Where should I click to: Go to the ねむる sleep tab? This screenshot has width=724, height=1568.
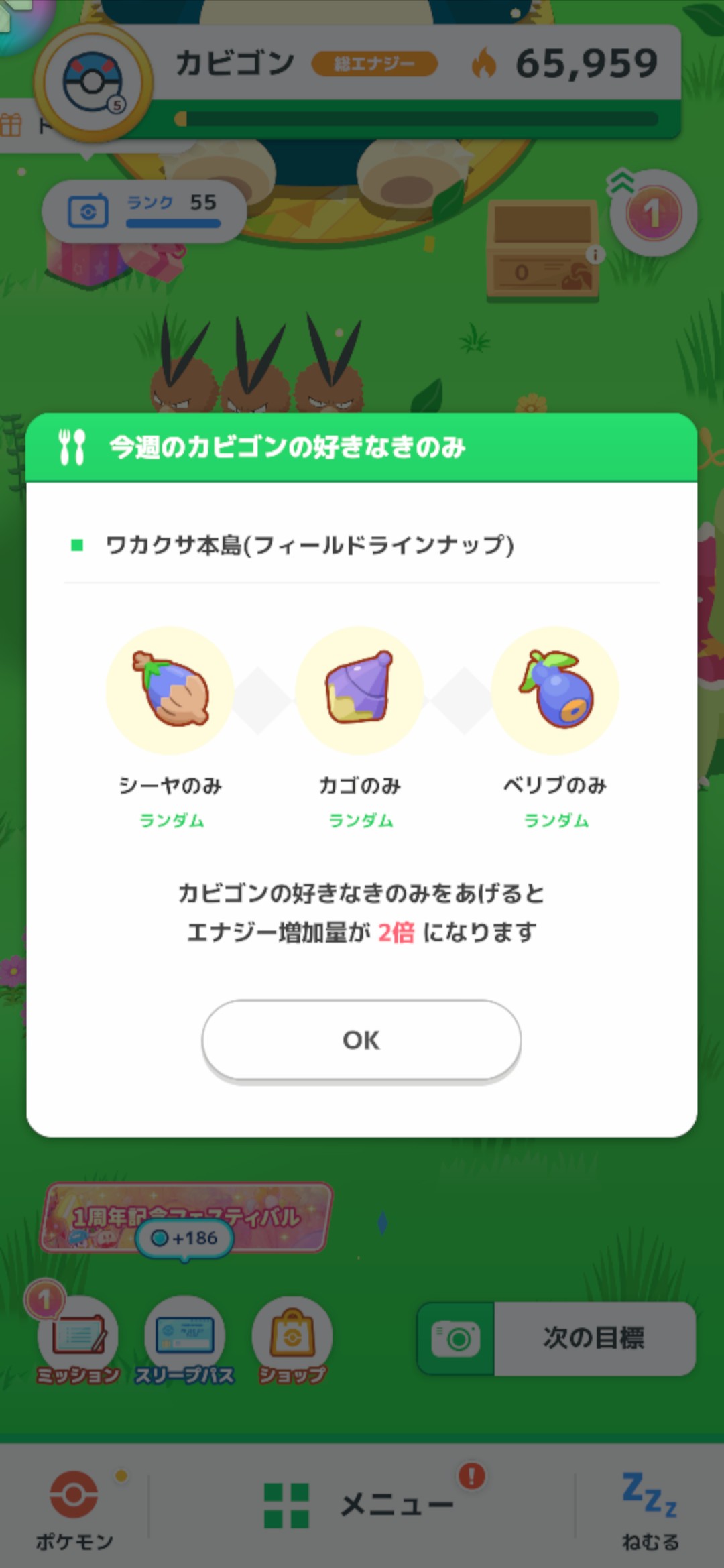click(x=650, y=1508)
